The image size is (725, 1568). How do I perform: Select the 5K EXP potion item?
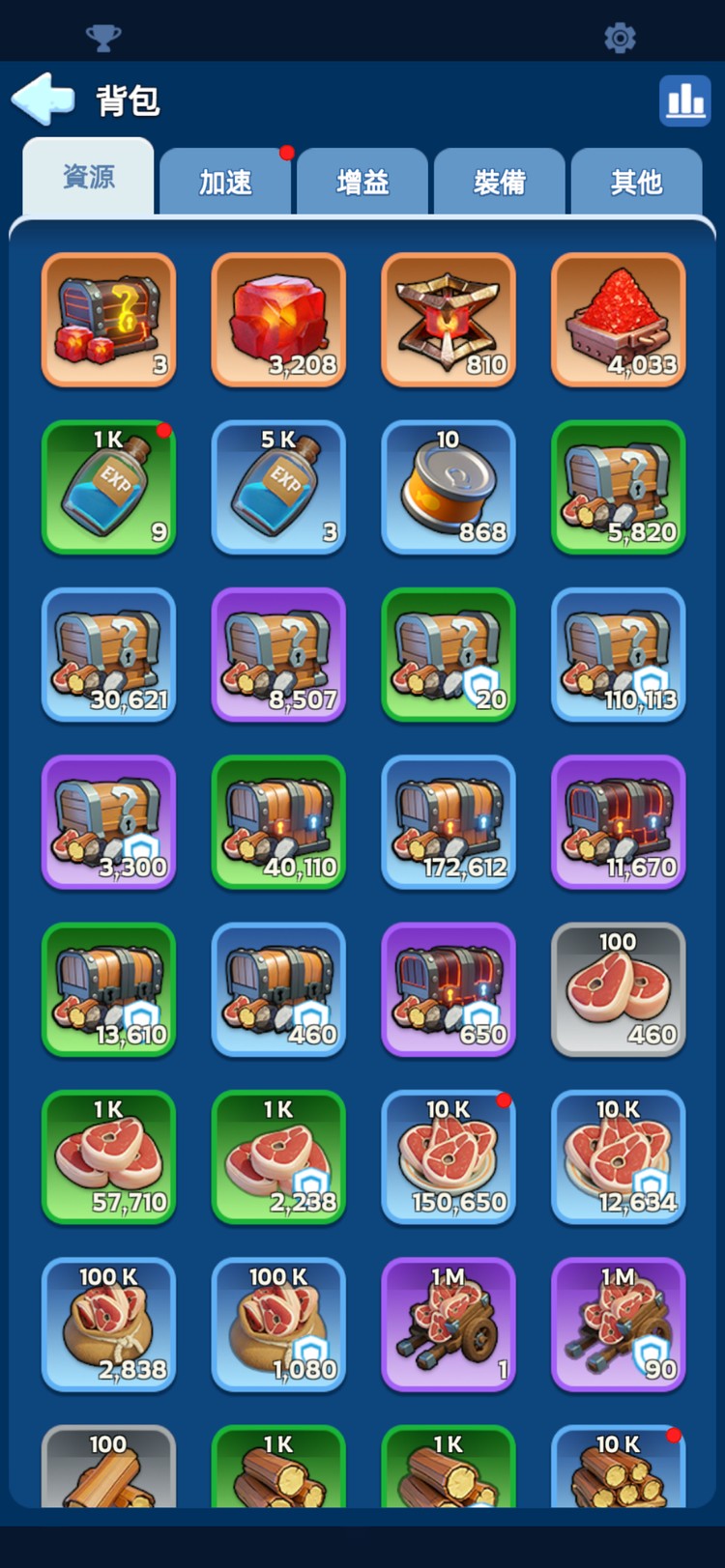(x=278, y=487)
